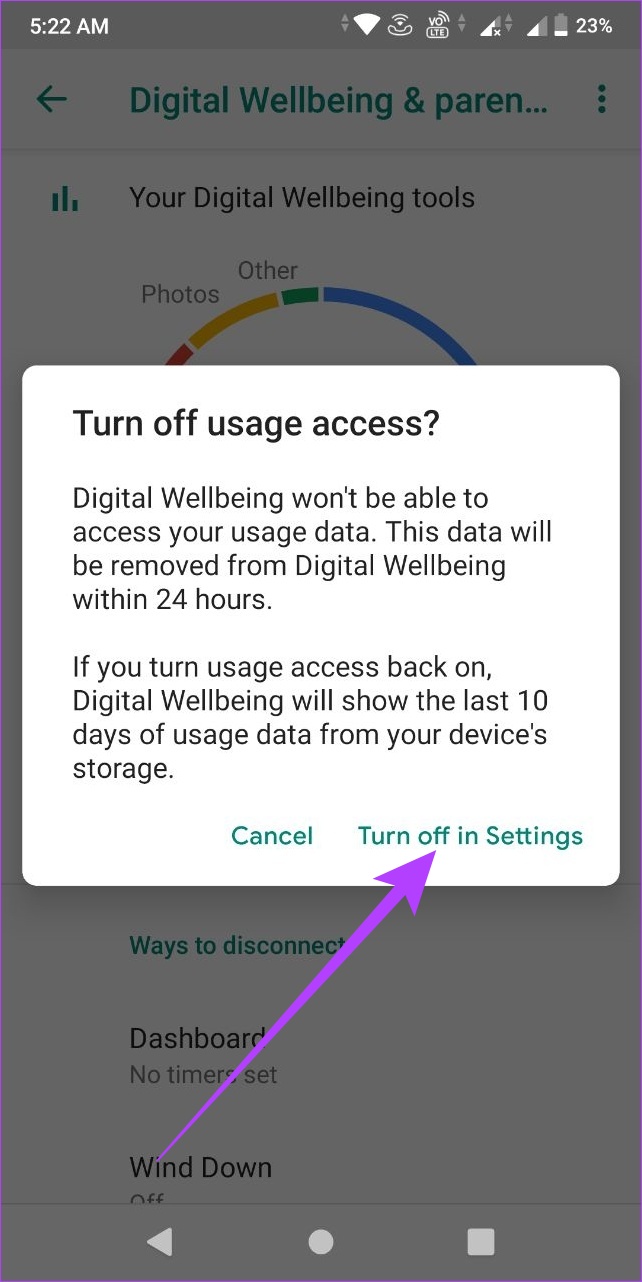Go to the home screen
The image size is (642, 1282).
(x=321, y=1241)
